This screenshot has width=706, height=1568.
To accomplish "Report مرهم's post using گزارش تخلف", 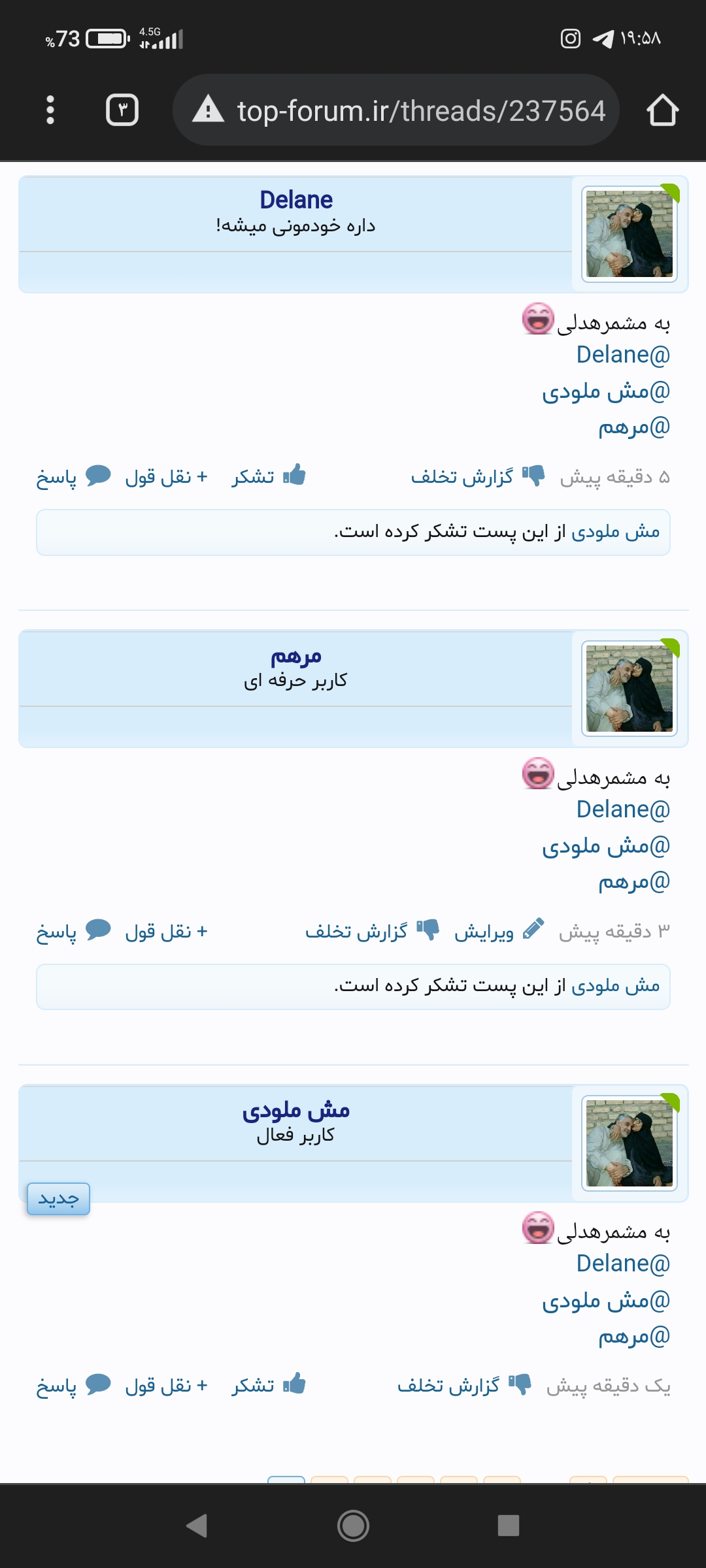I will tap(372, 931).
